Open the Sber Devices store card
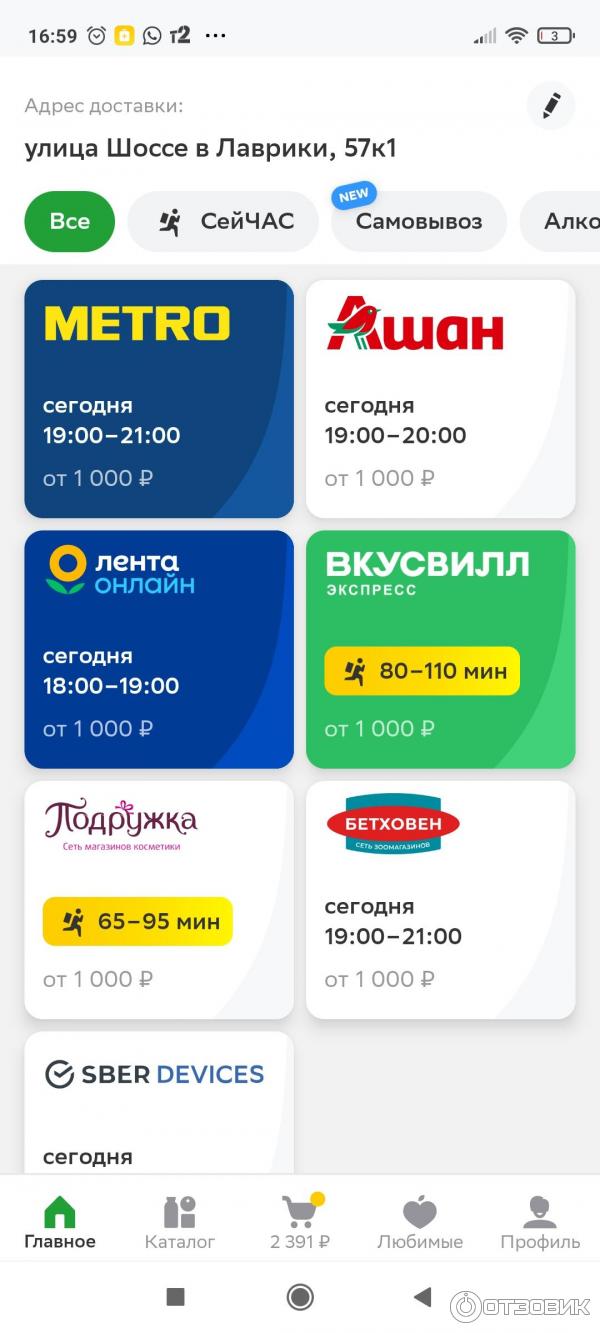 (159, 1100)
